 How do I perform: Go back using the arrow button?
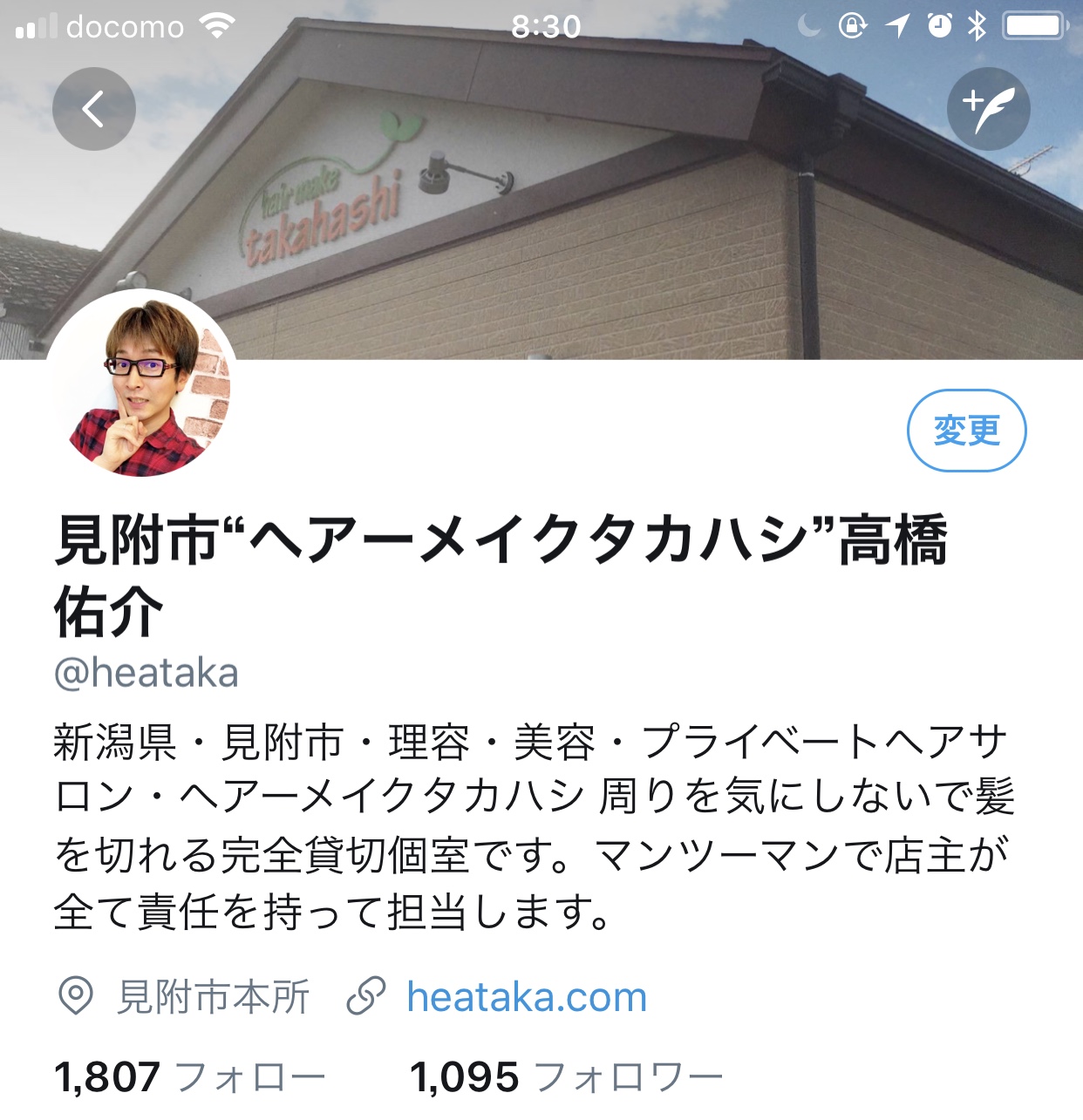pyautogui.click(x=93, y=109)
